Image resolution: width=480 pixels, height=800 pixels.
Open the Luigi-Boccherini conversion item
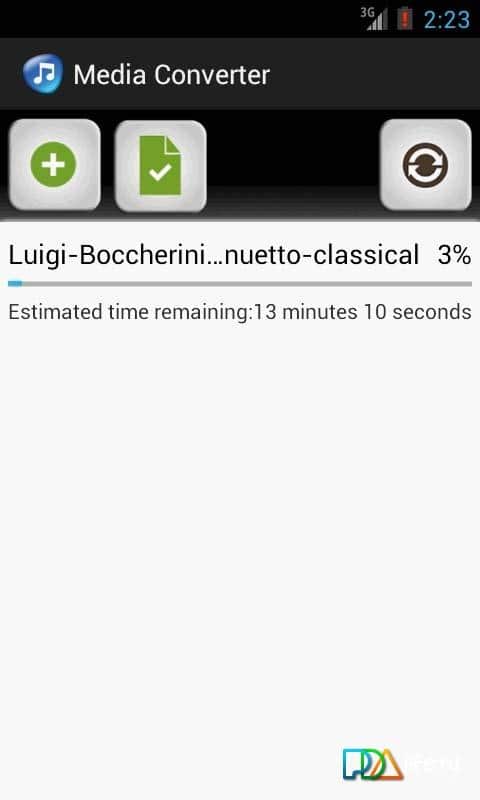click(240, 282)
